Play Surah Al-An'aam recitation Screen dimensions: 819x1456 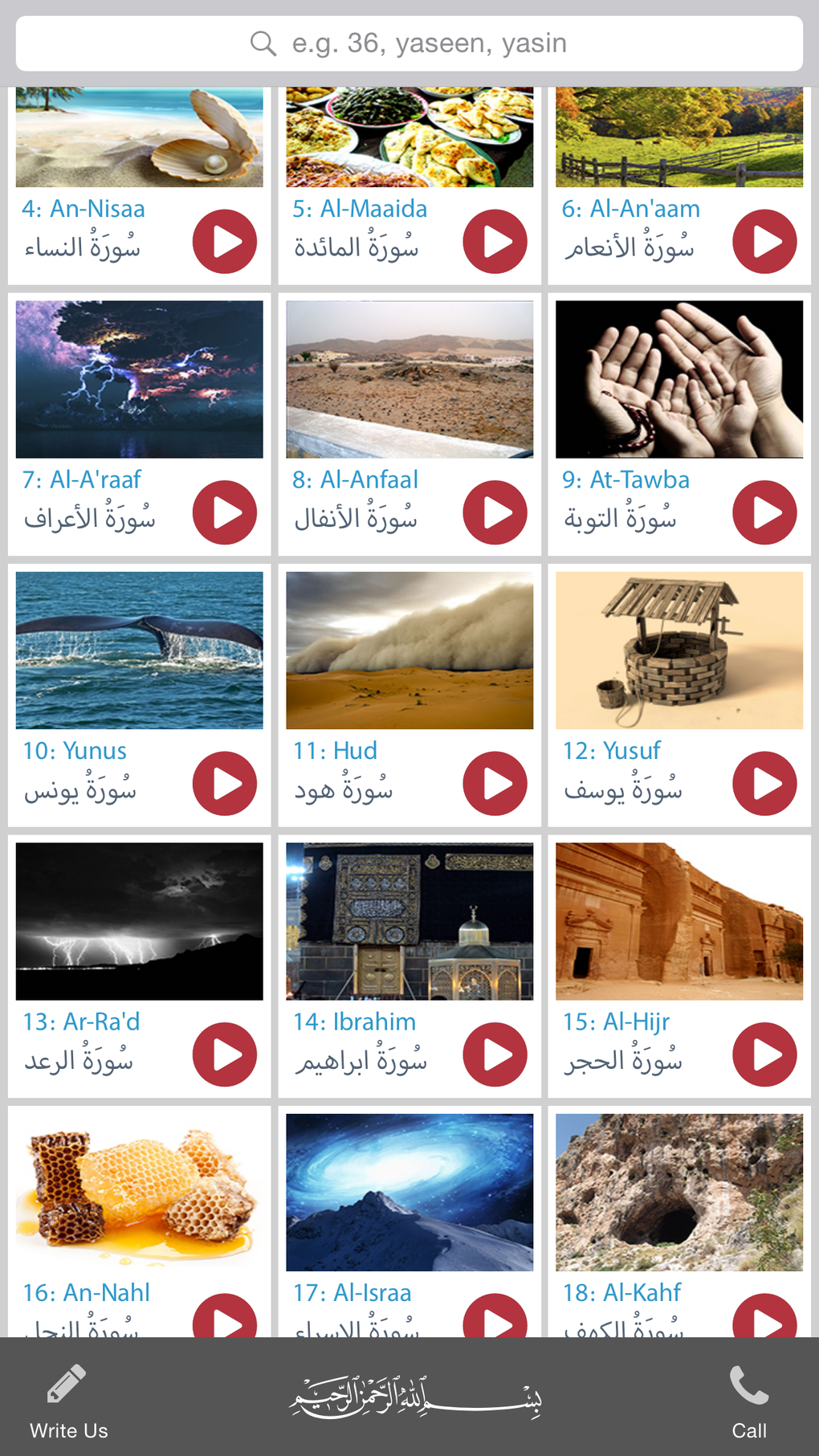click(x=765, y=241)
